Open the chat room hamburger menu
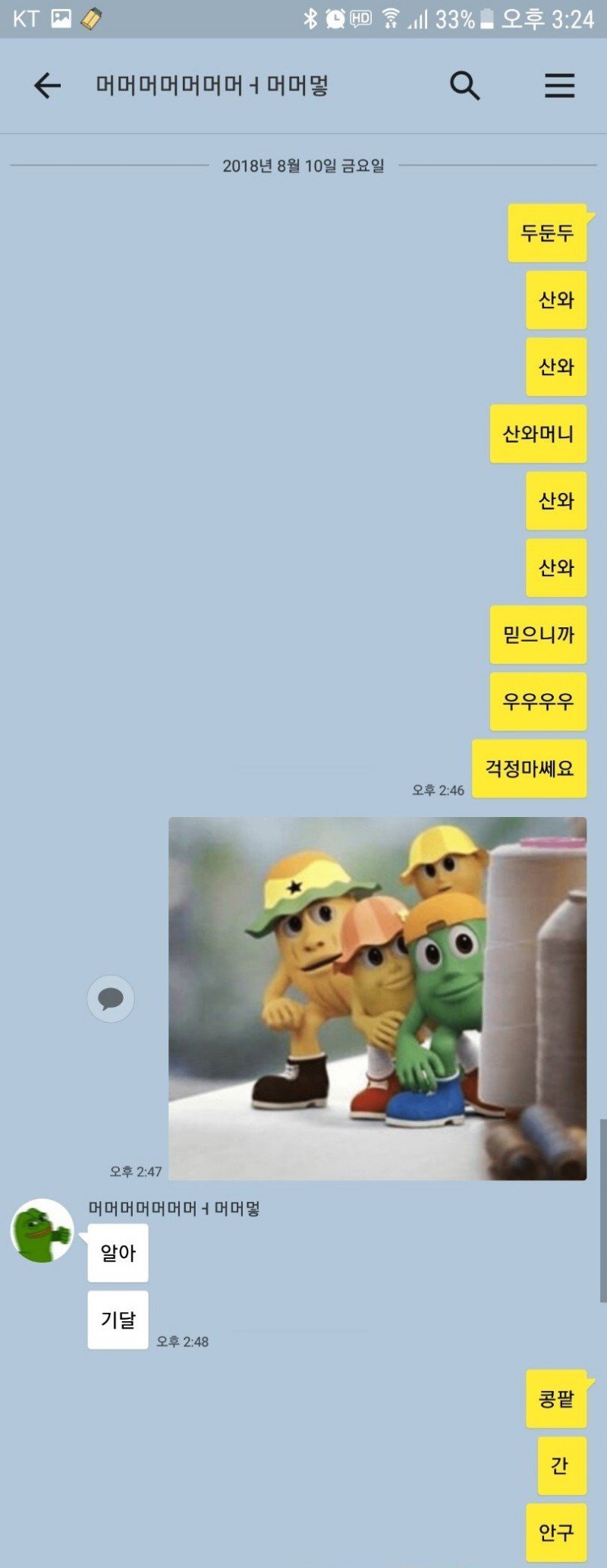Image resolution: width=607 pixels, height=1568 pixels. point(559,86)
